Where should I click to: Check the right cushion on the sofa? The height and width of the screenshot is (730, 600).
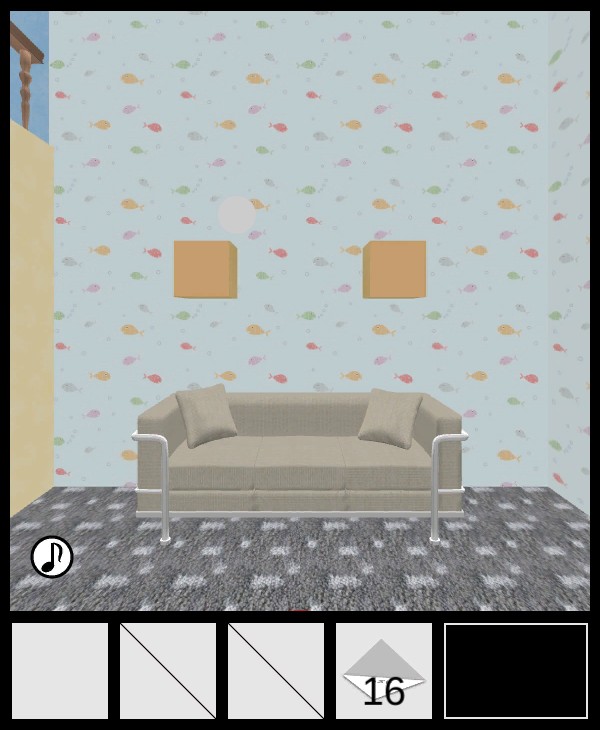pos(390,417)
